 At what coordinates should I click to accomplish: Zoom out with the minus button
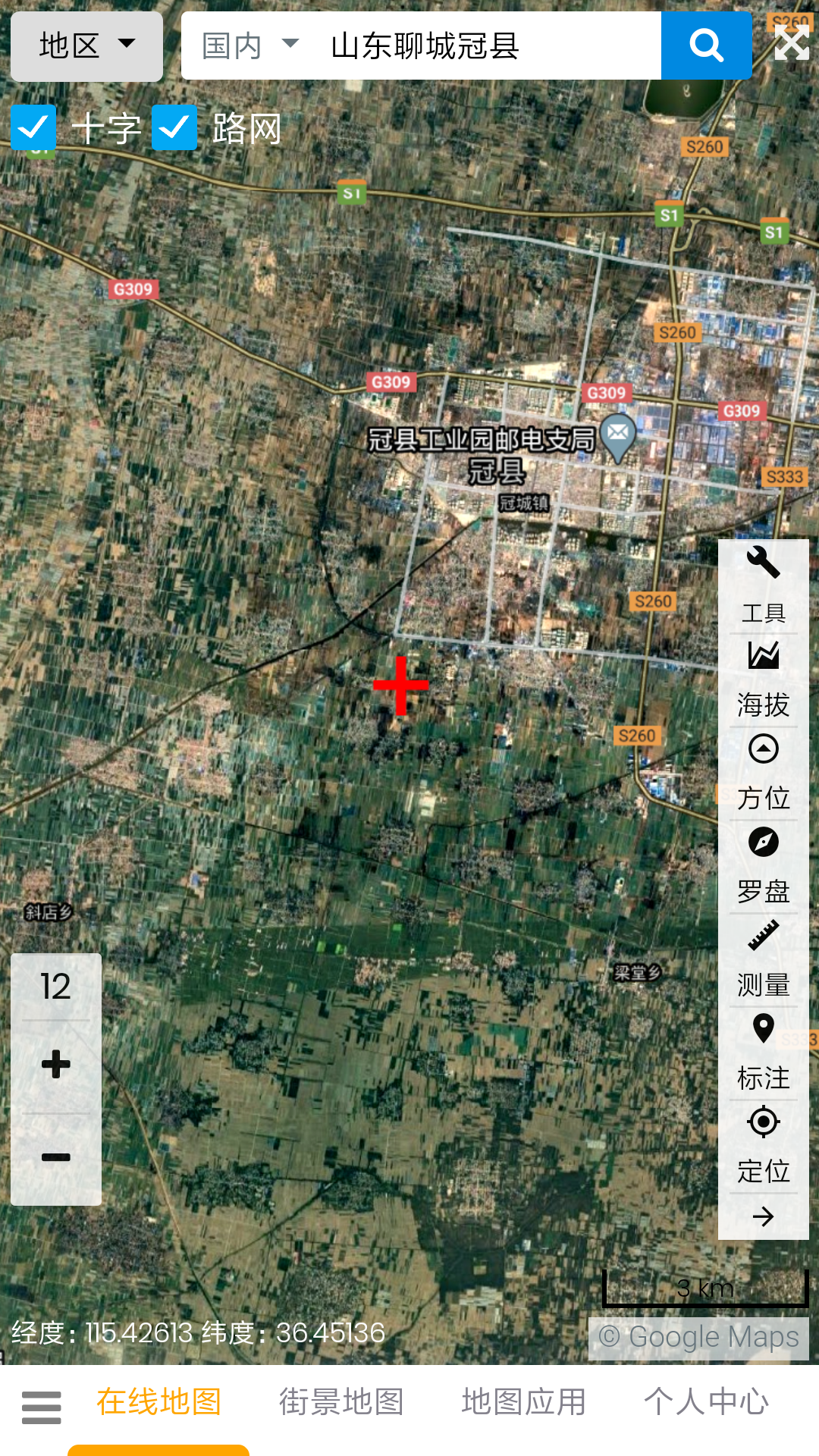(x=56, y=1157)
